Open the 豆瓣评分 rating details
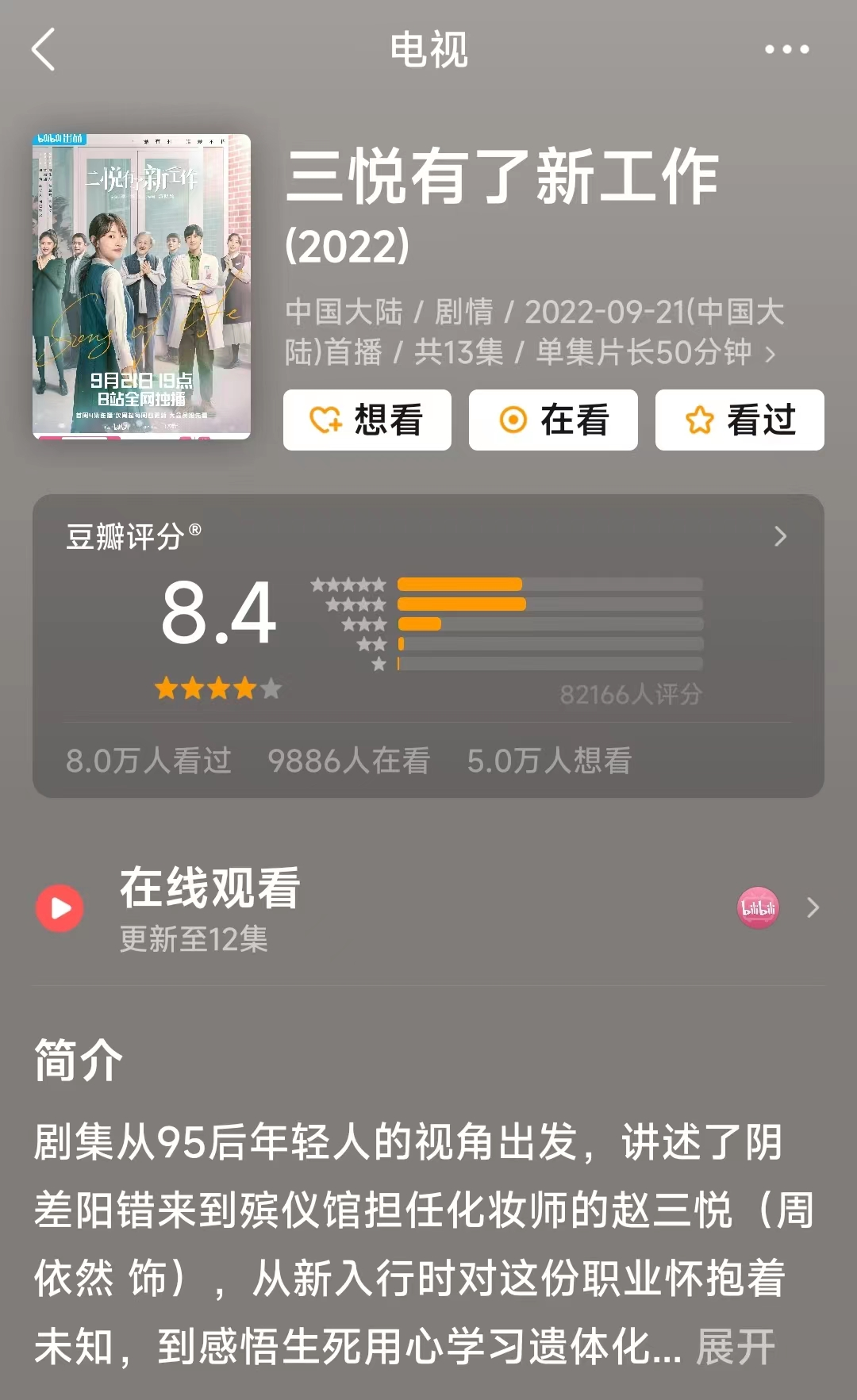Image resolution: width=857 pixels, height=1400 pixels. 780,537
